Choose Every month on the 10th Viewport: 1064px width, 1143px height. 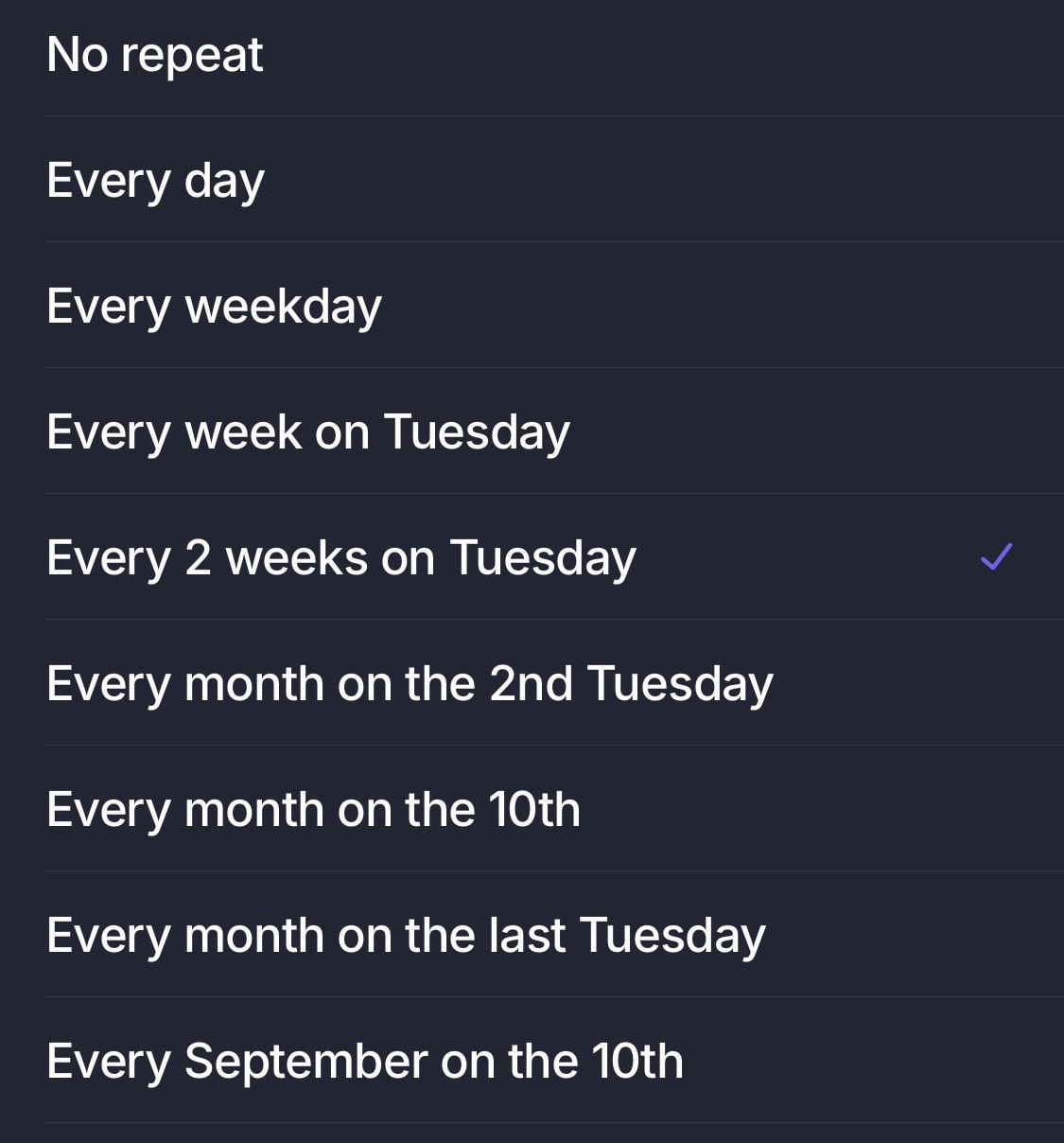point(313,809)
